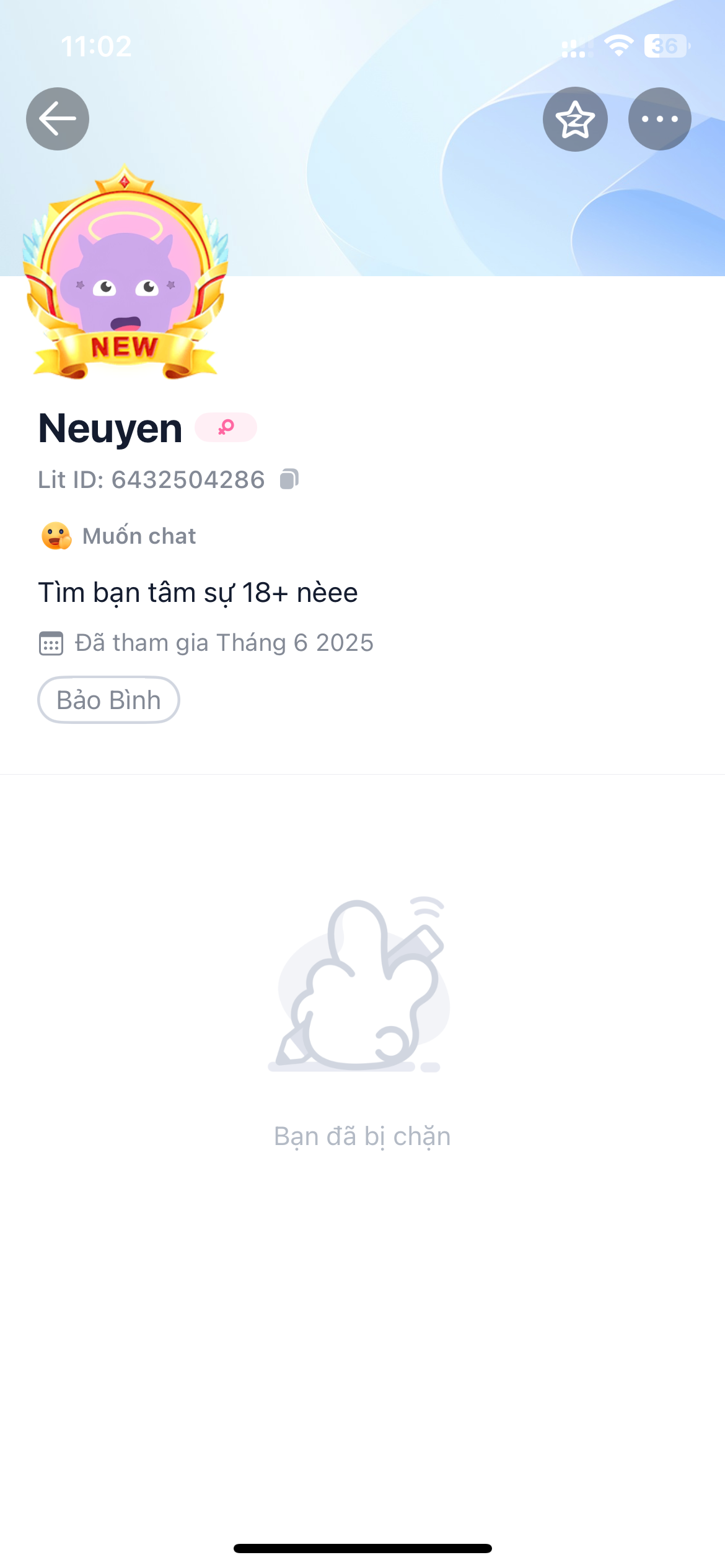Select the Bảo Bình zodiac chip
The height and width of the screenshot is (1568, 725).
pyautogui.click(x=109, y=700)
